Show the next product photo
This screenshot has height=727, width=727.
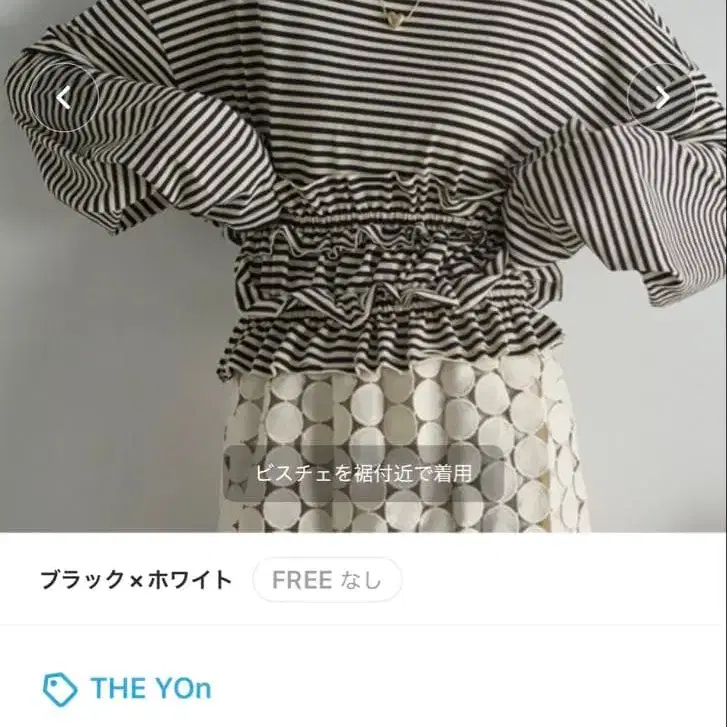point(661,97)
